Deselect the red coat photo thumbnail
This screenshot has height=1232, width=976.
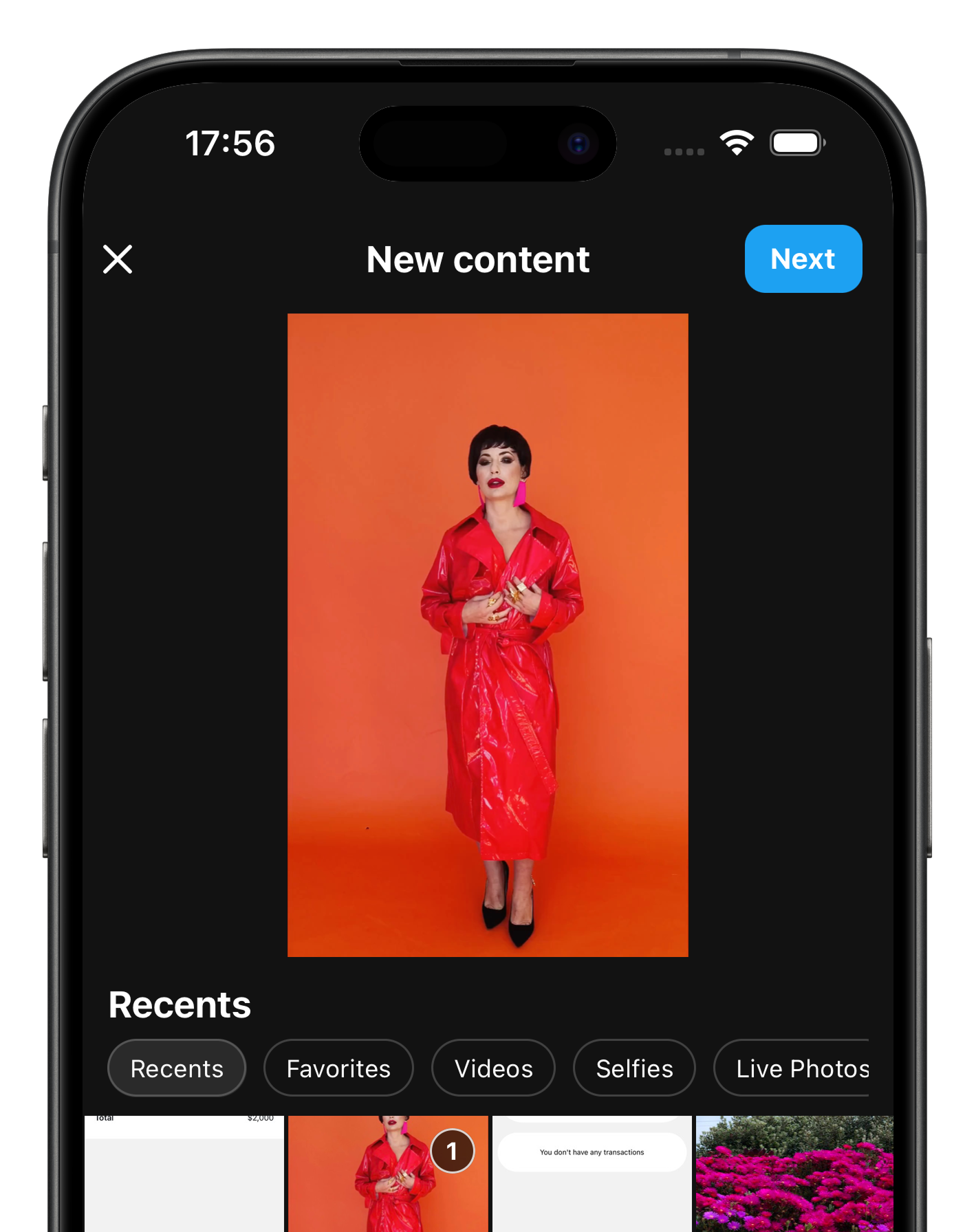click(388, 1176)
